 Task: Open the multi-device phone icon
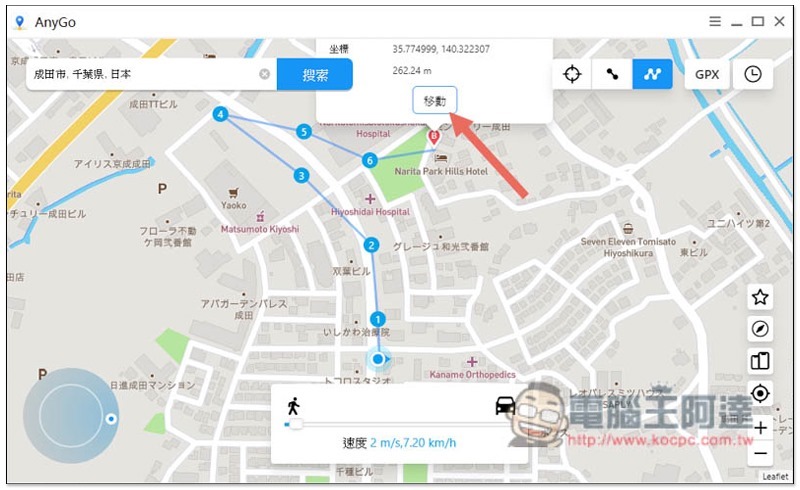tap(760, 361)
